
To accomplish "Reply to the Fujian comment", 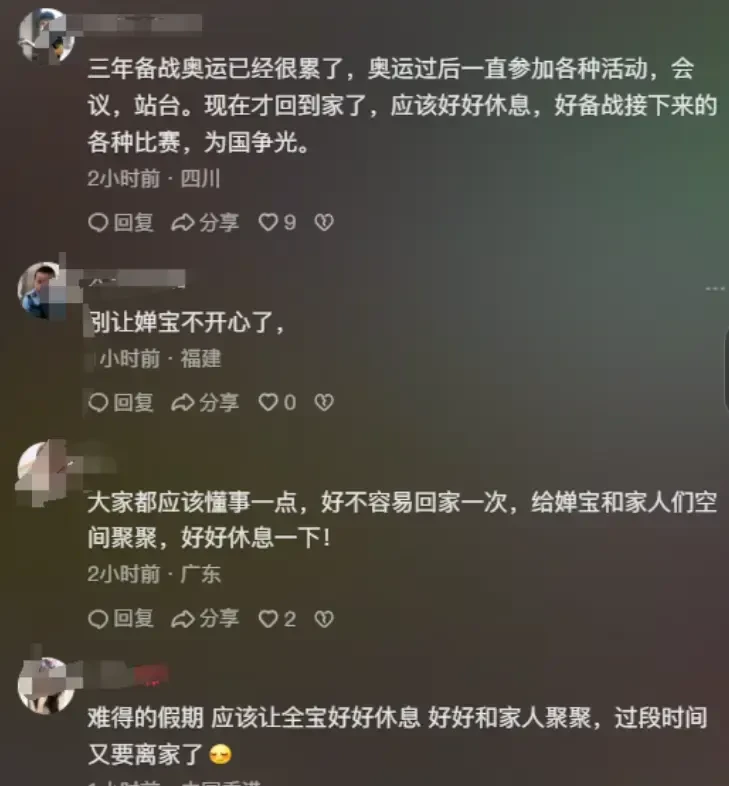I will 121,402.
